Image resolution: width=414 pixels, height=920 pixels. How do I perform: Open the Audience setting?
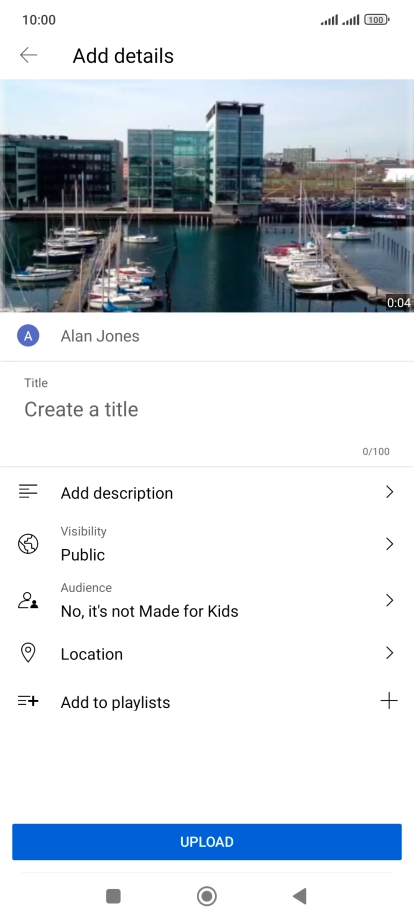tap(207, 600)
